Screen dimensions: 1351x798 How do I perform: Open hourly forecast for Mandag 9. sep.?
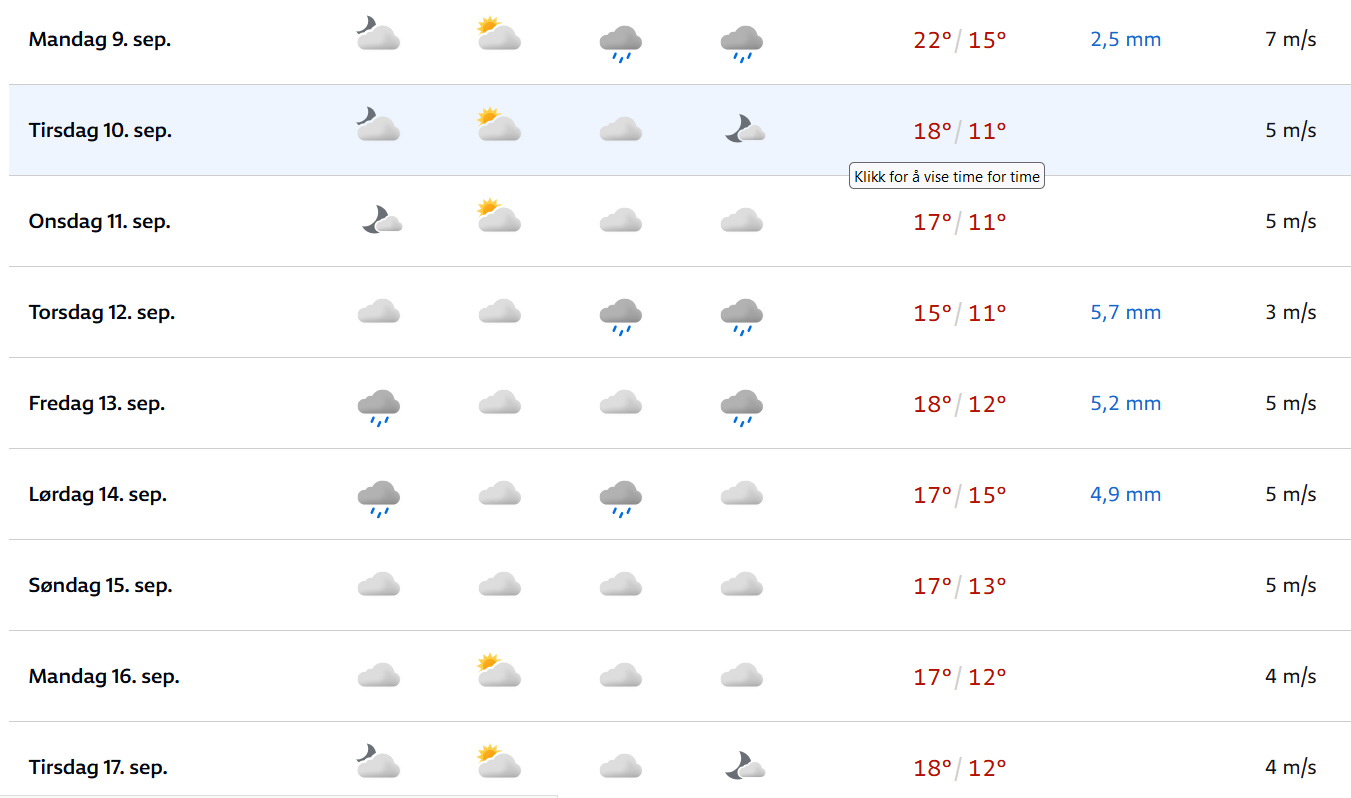100,40
